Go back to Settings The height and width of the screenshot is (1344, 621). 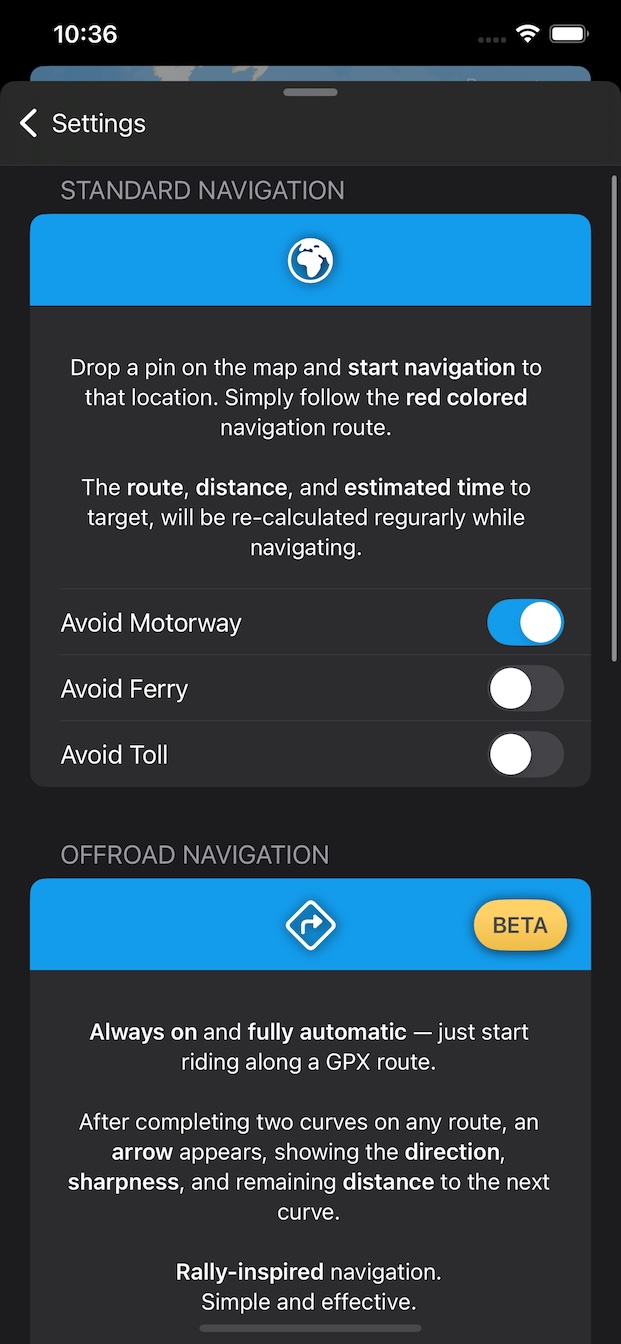[83, 123]
